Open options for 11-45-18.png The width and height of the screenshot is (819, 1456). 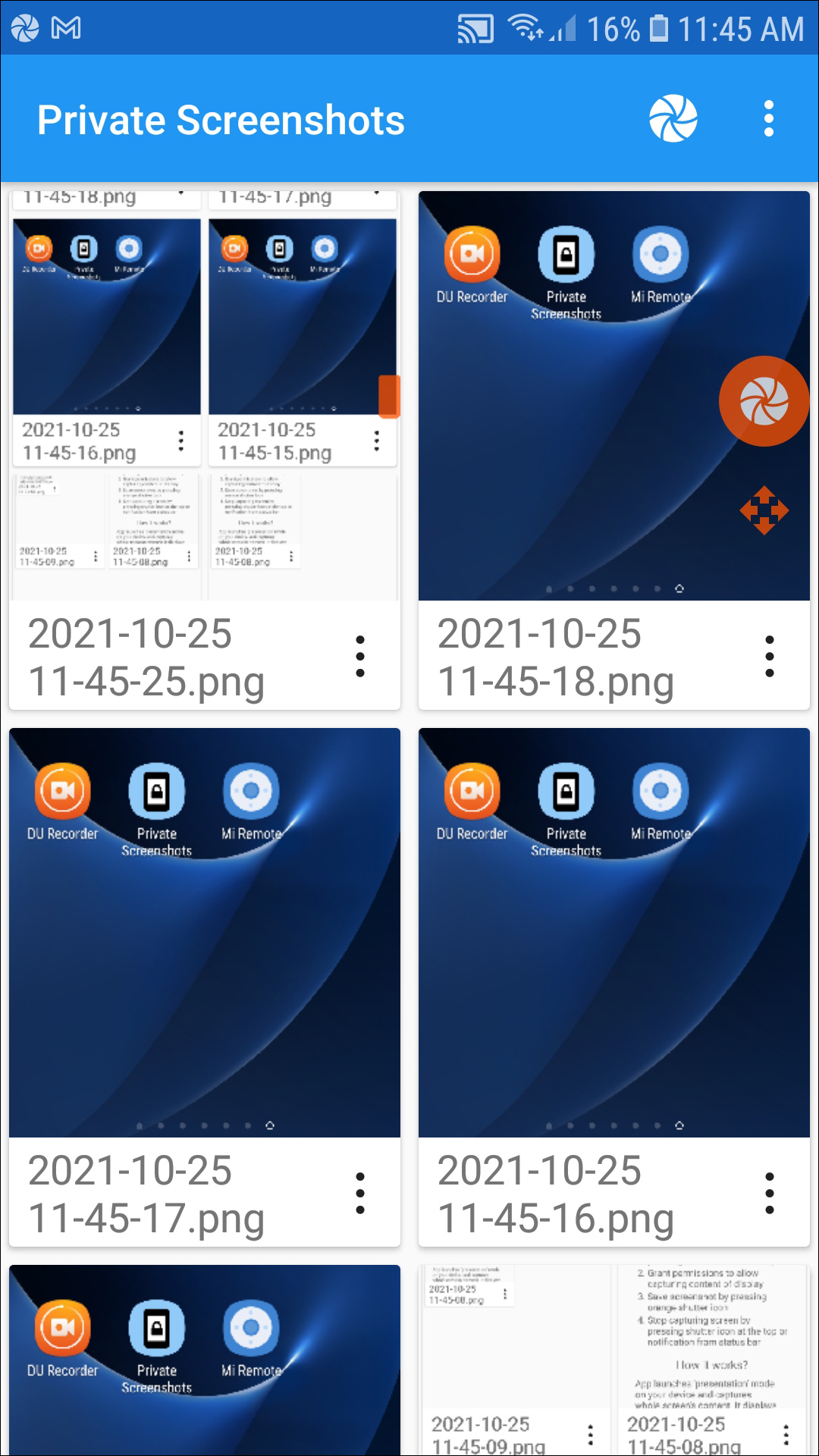[769, 657]
